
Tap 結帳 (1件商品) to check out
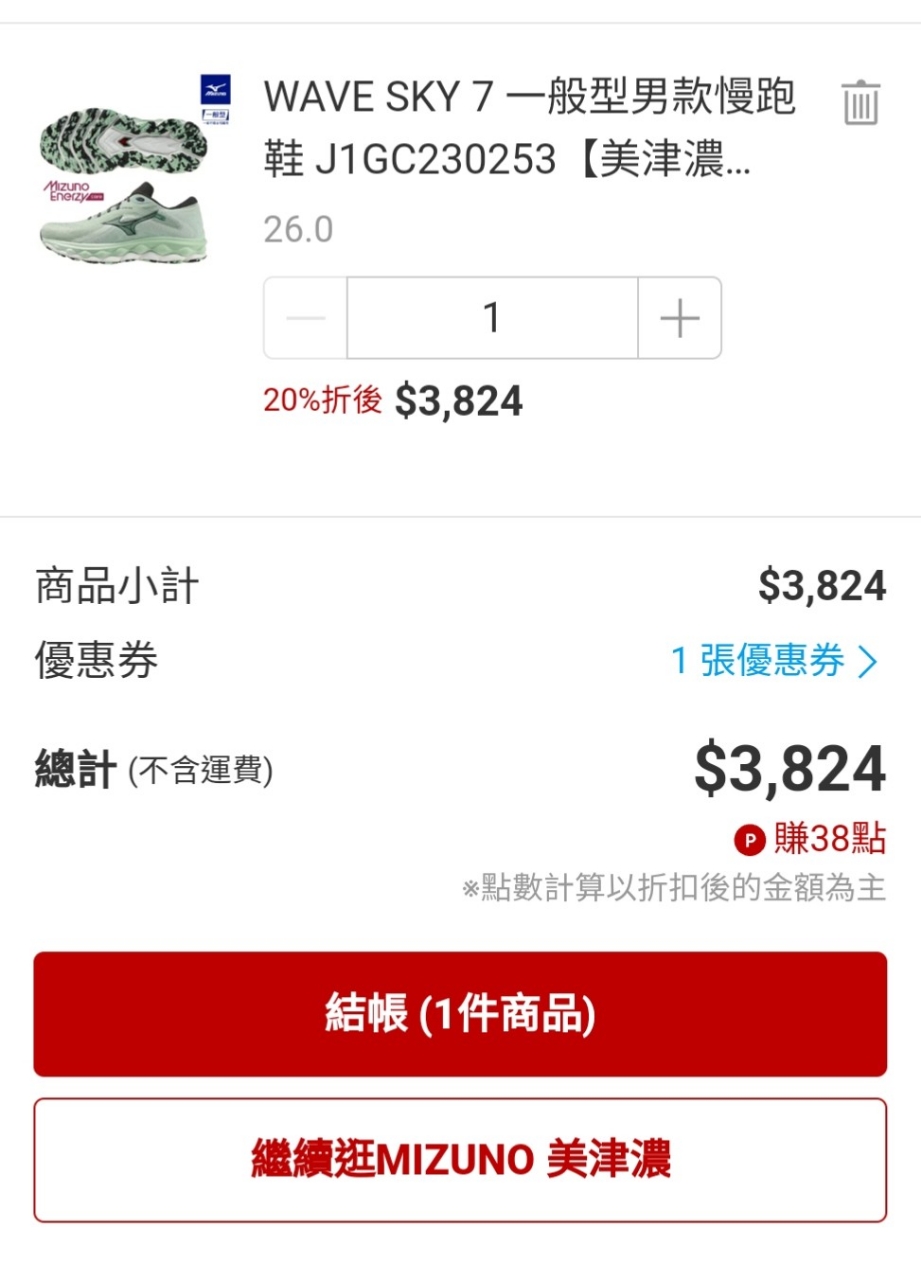pyautogui.click(x=460, y=1014)
